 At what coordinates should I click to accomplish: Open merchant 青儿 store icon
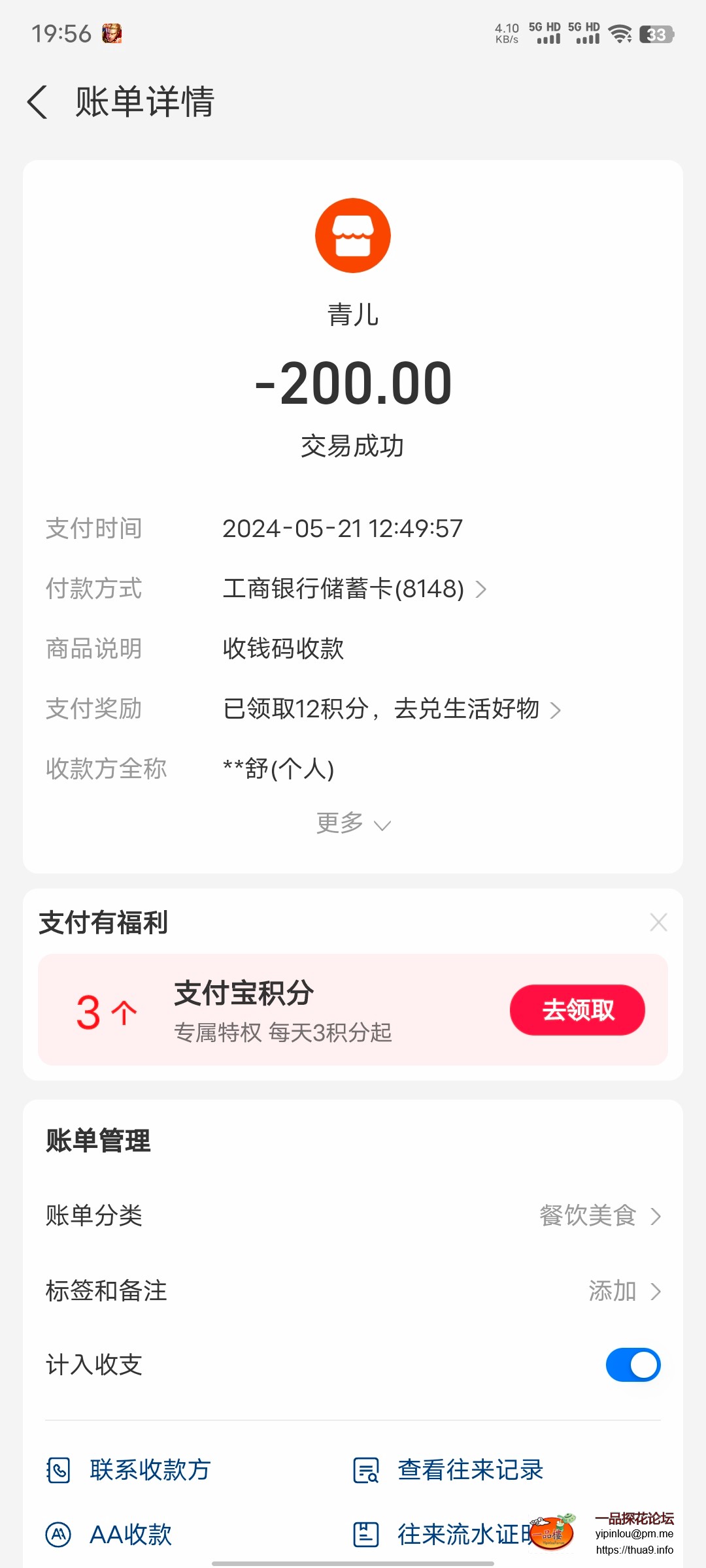(x=353, y=235)
